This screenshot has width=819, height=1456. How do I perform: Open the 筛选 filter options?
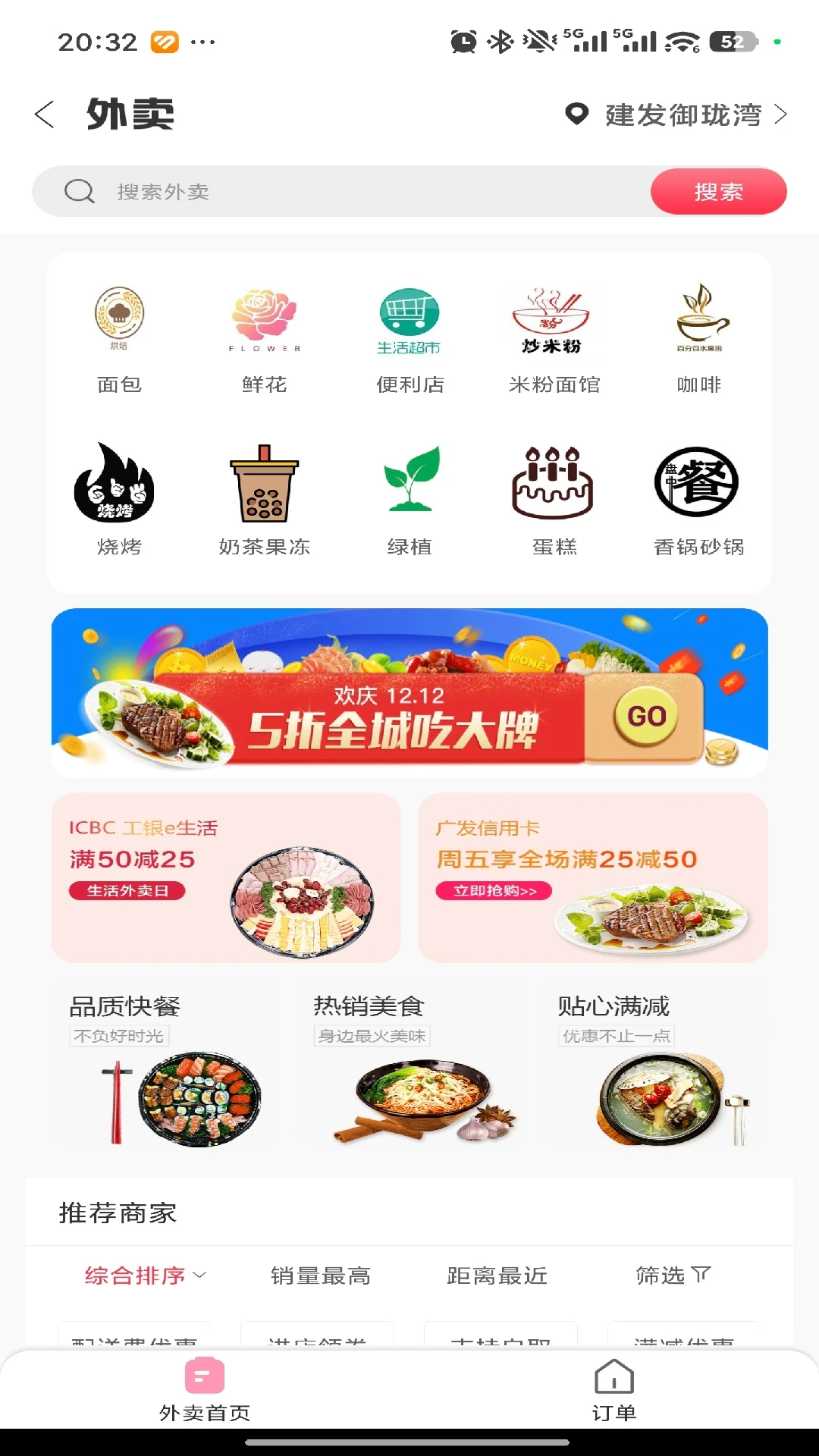[673, 1276]
